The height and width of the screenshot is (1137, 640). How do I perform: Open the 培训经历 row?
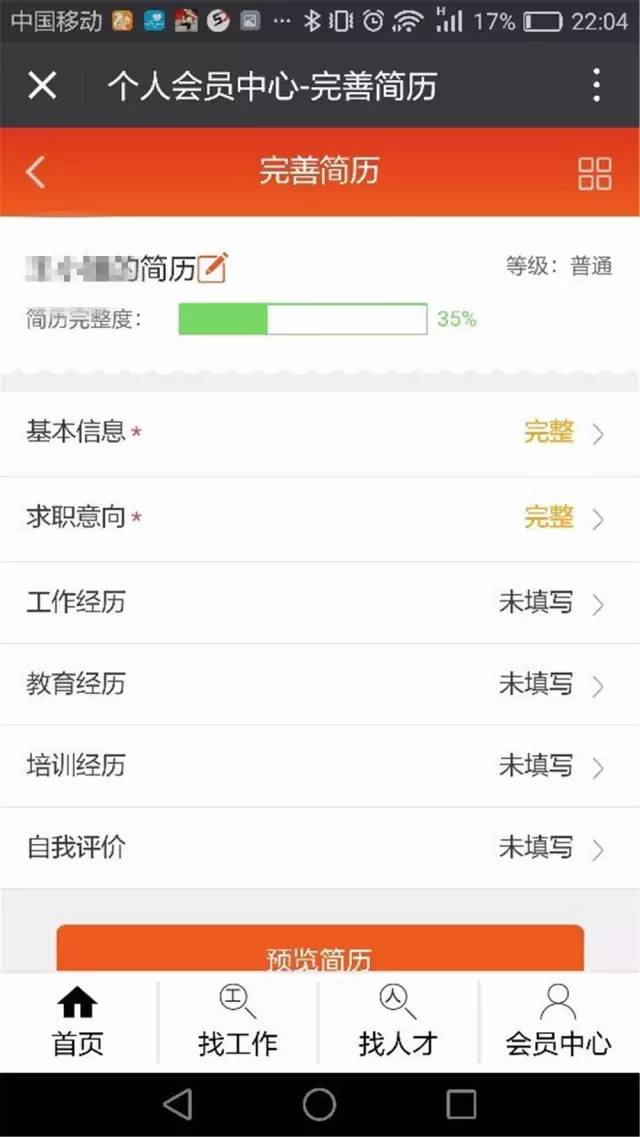click(320, 767)
